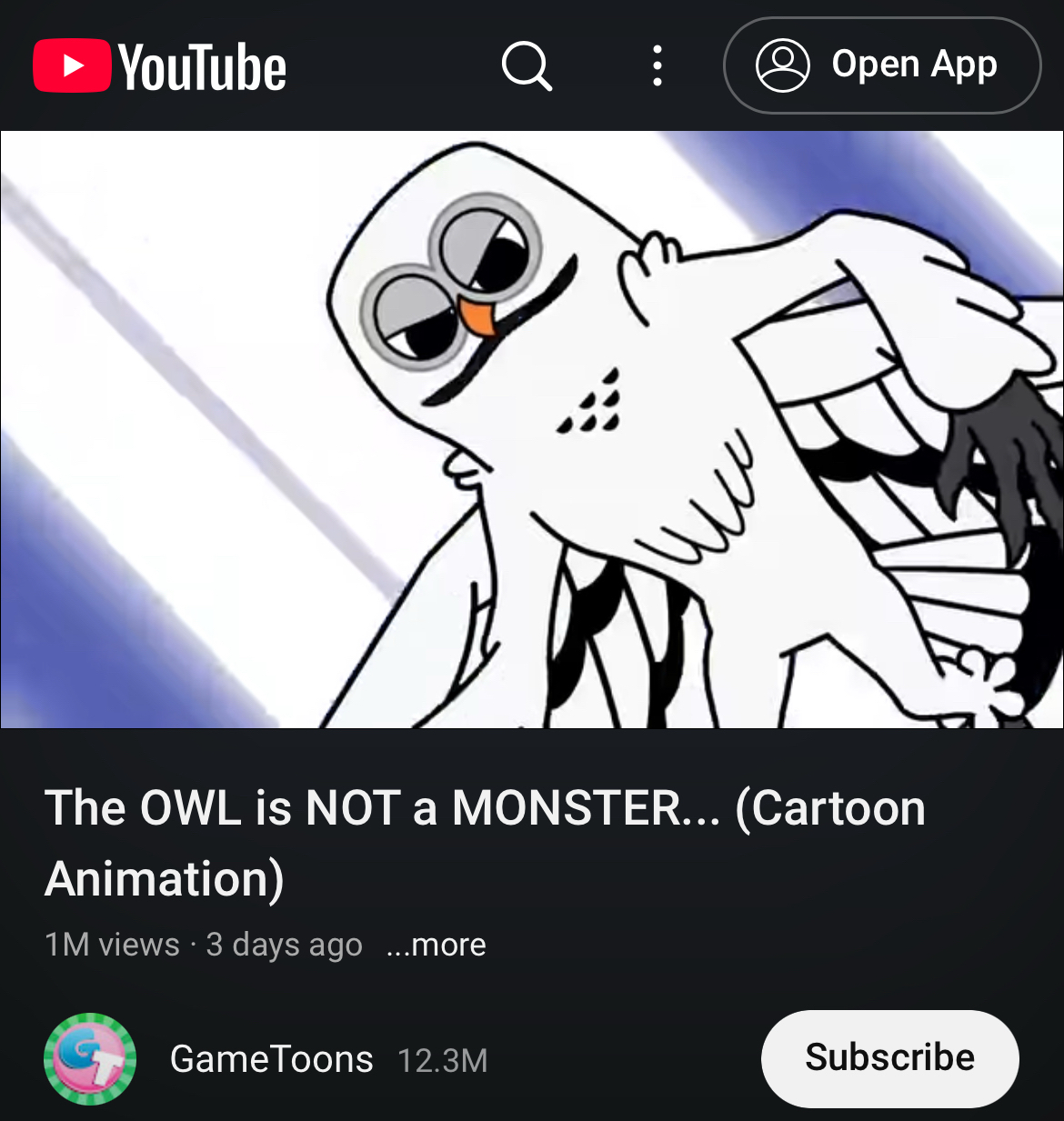1064x1121 pixels.
Task: Open the GameToons channel name link
Action: (271, 1059)
